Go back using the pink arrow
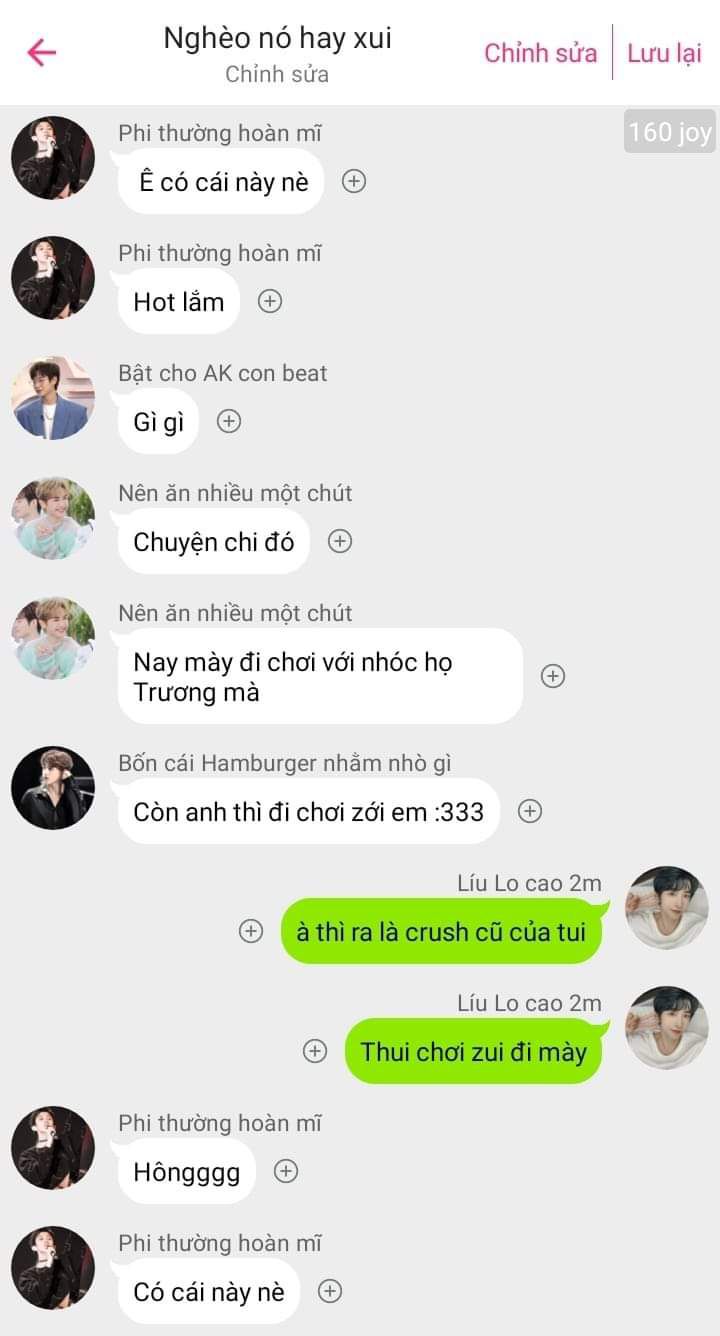720x1336 pixels. coord(41,52)
